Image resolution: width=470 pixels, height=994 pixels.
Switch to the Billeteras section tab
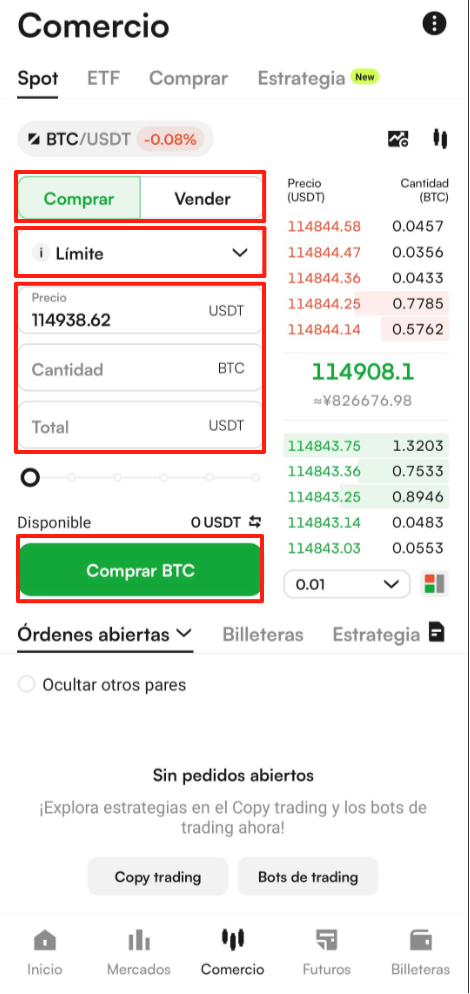point(263,635)
